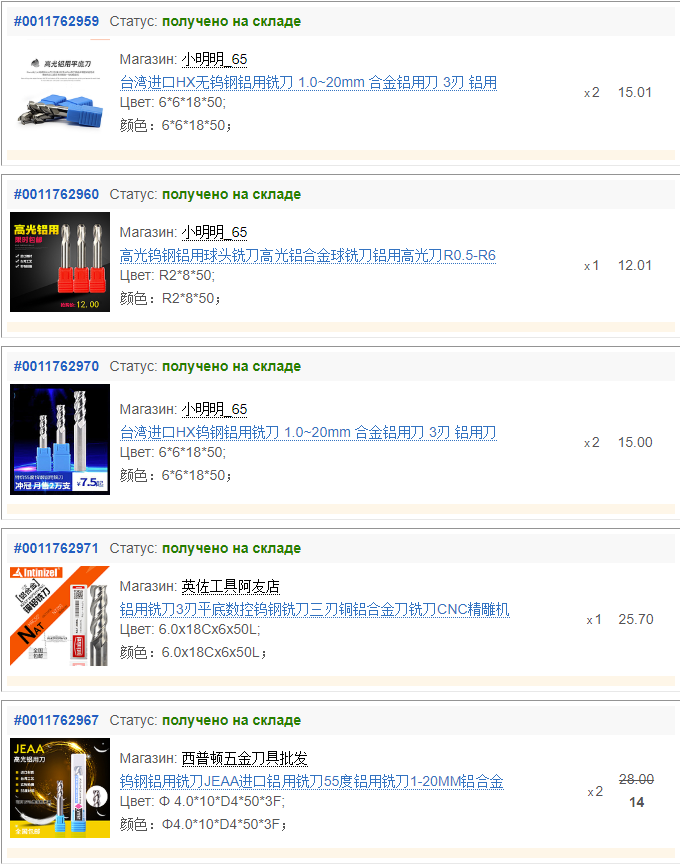Open the 西普顿五金刀具批发 shop page
The height and width of the screenshot is (864, 680).
pos(244,759)
